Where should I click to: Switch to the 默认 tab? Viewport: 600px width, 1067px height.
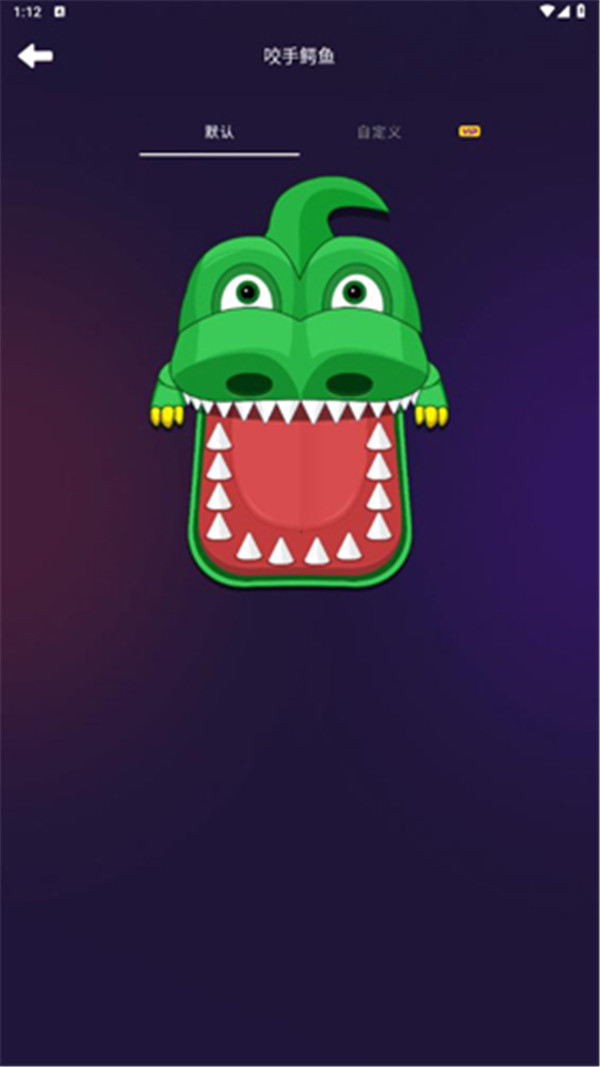(219, 133)
